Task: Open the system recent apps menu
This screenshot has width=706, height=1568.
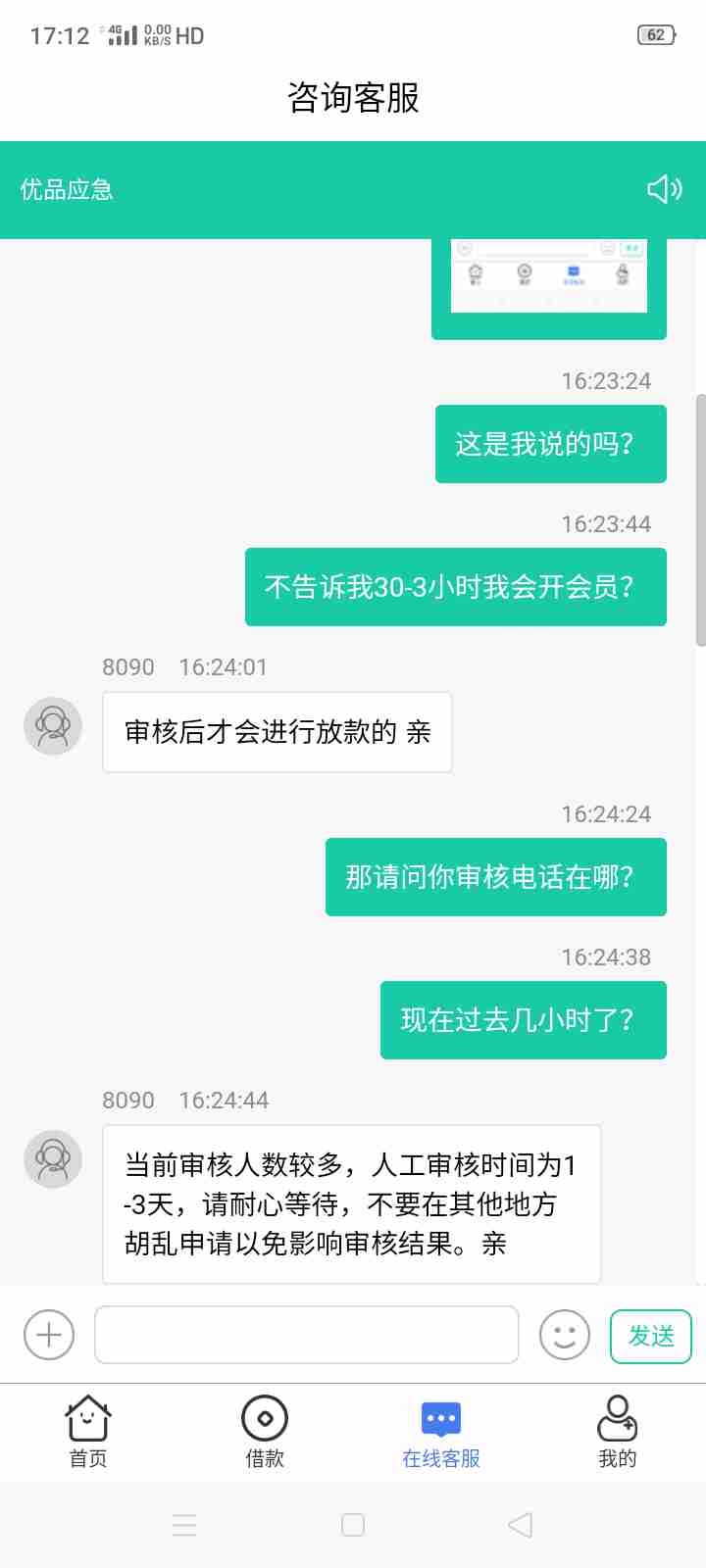Action: click(184, 1525)
